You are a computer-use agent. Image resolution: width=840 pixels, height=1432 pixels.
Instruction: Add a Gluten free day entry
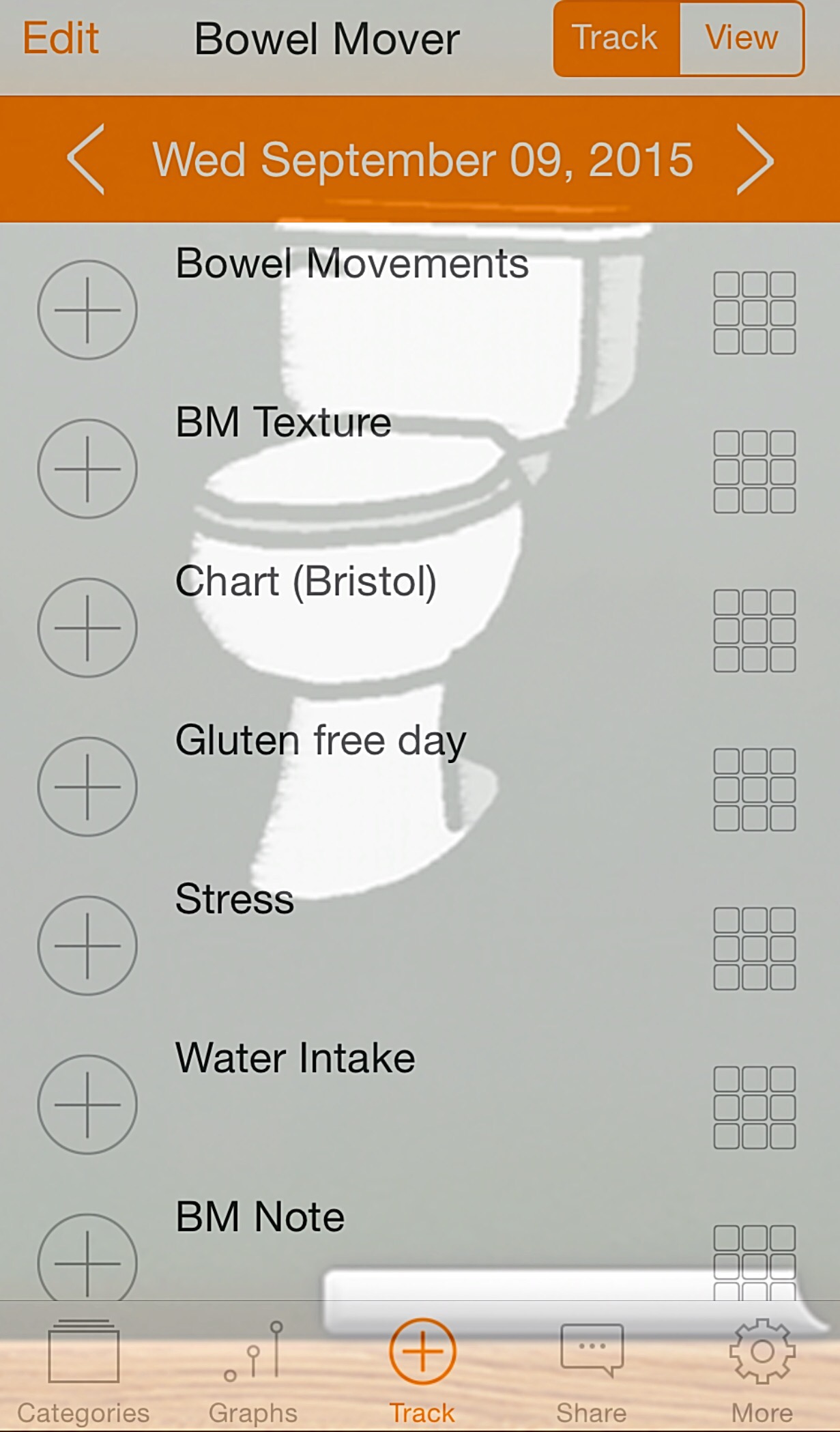[87, 787]
